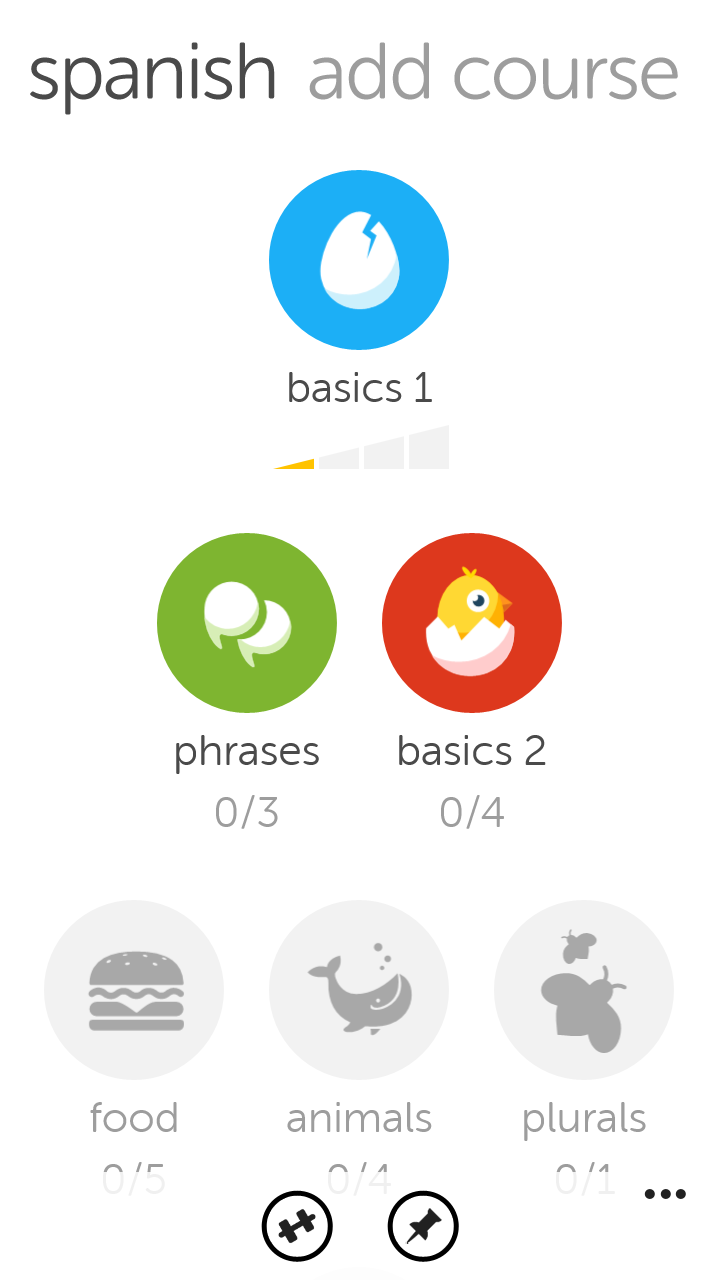This screenshot has height=1280, width=720.
Task: Tap the locked plurals skill
Action: (584, 989)
